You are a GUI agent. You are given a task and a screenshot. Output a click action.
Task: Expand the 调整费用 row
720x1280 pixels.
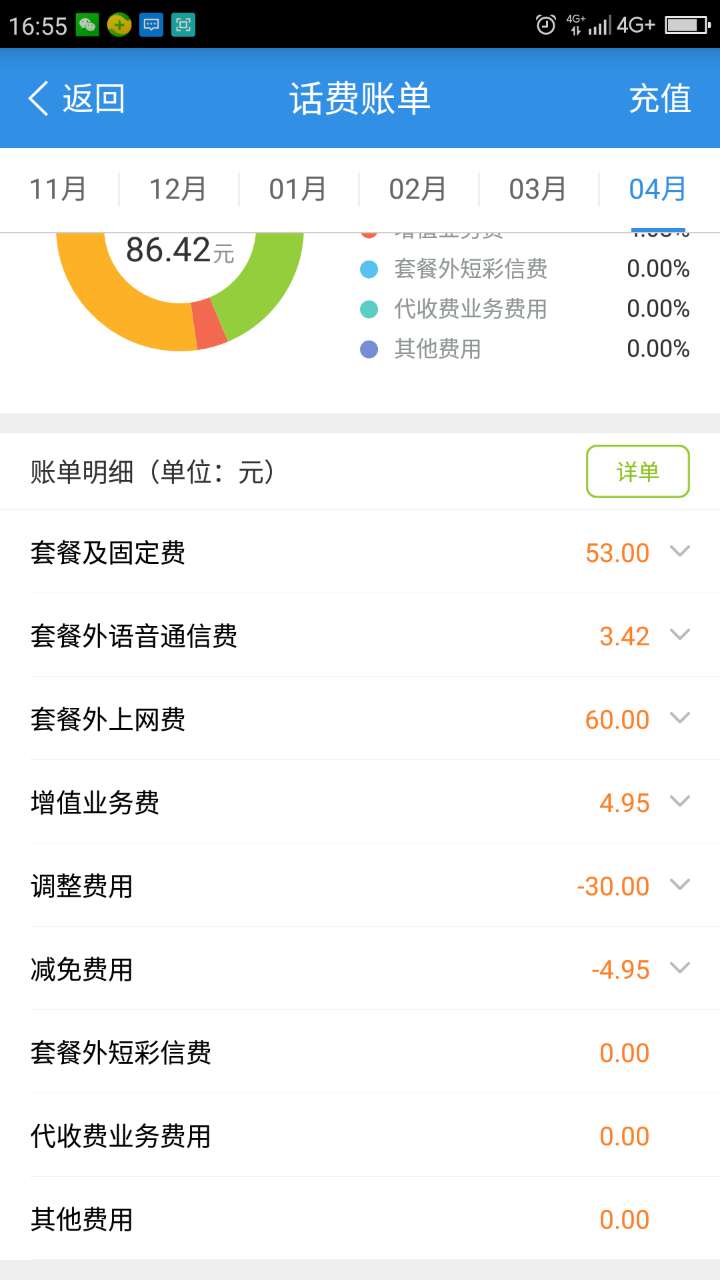coord(360,885)
